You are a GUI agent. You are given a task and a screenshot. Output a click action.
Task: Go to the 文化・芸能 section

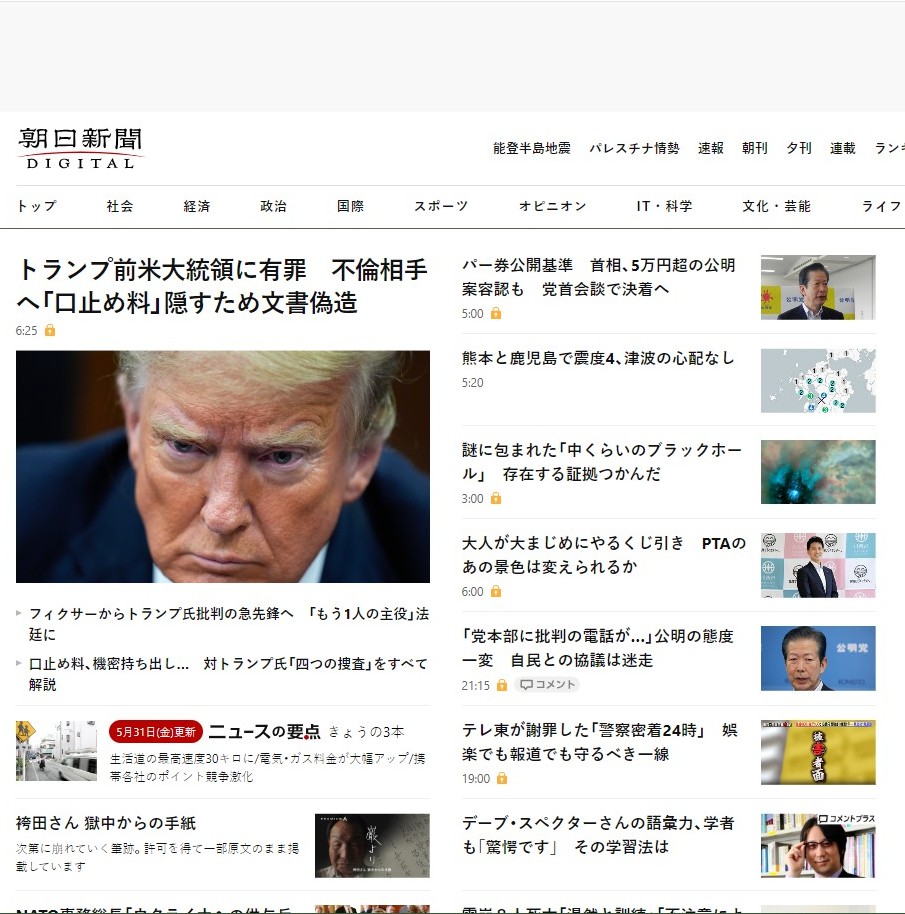[x=776, y=206]
